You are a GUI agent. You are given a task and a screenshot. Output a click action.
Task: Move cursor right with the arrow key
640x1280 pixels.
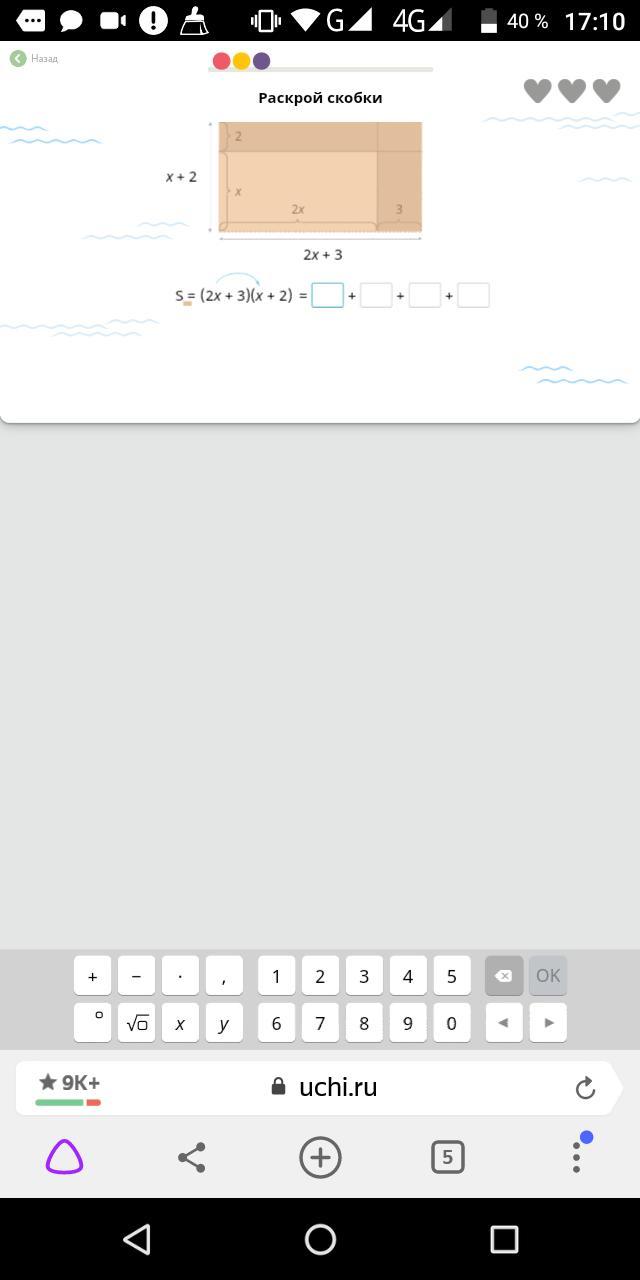point(548,1023)
